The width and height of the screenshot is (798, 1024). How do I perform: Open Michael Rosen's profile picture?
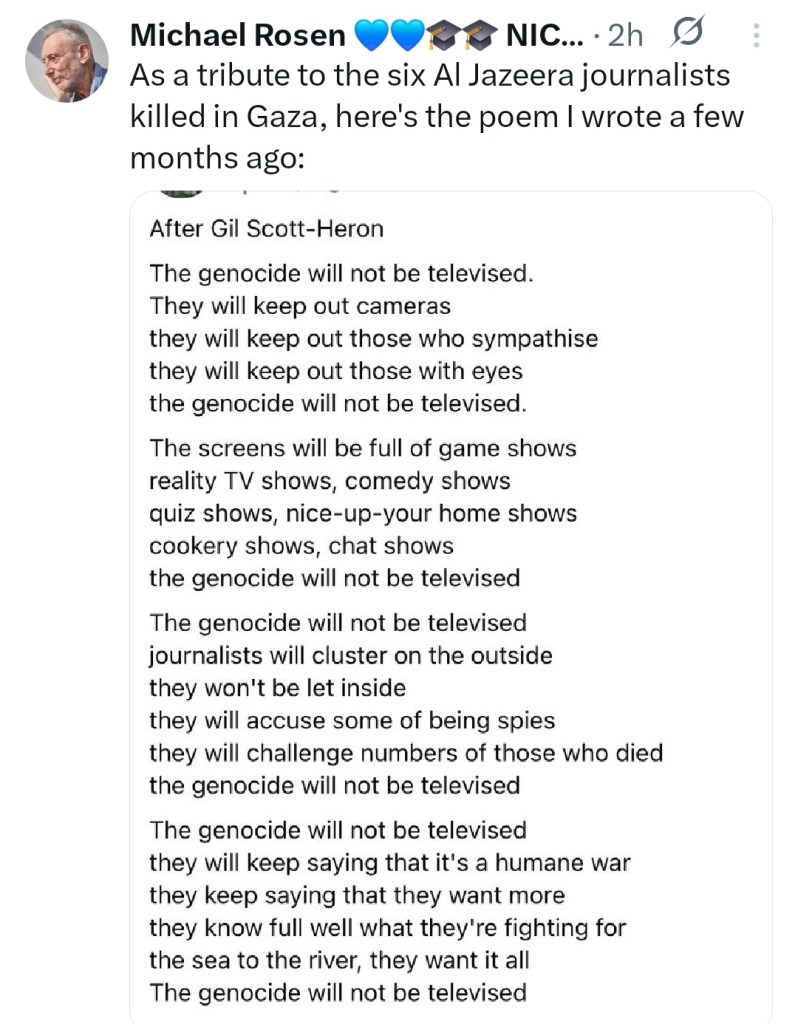click(66, 61)
